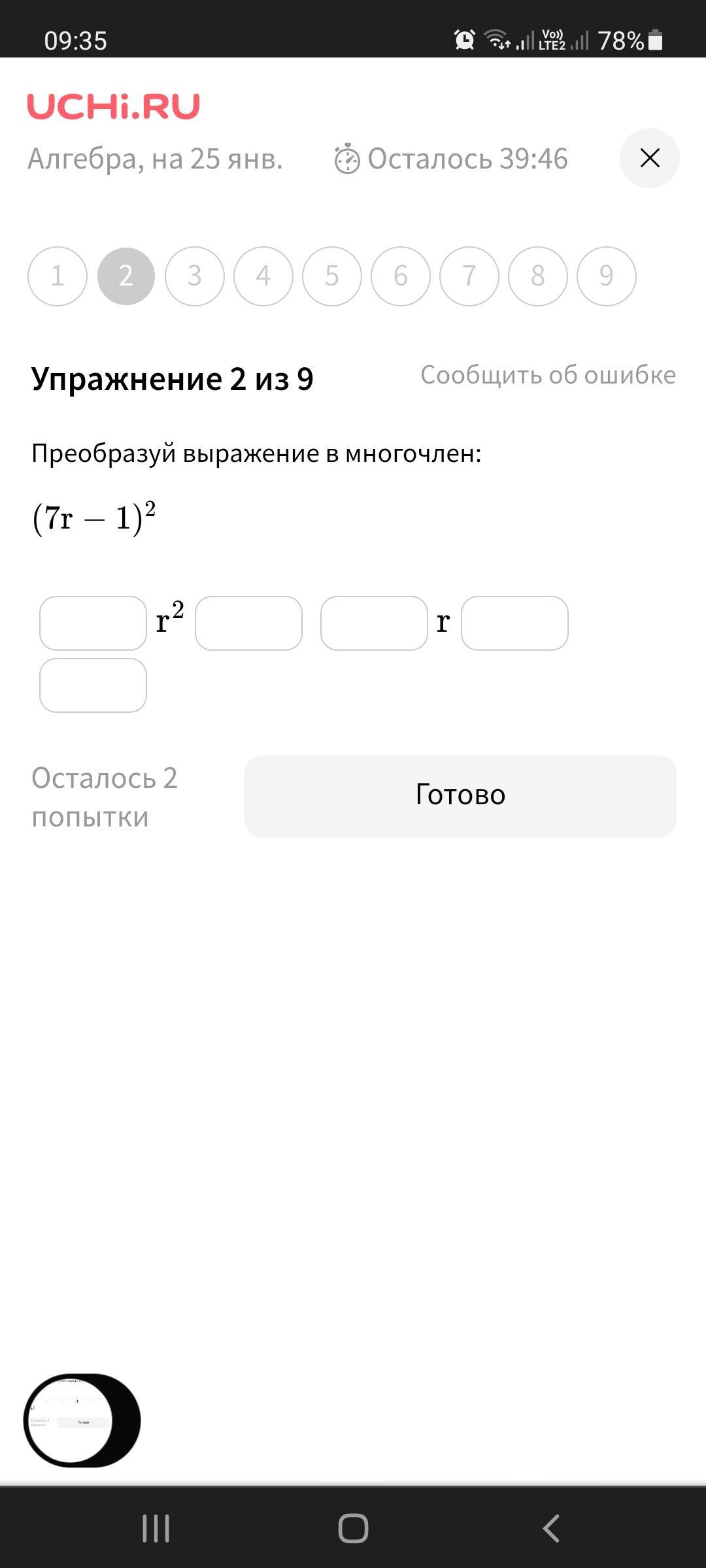Close the algebra assignment

[x=649, y=158]
